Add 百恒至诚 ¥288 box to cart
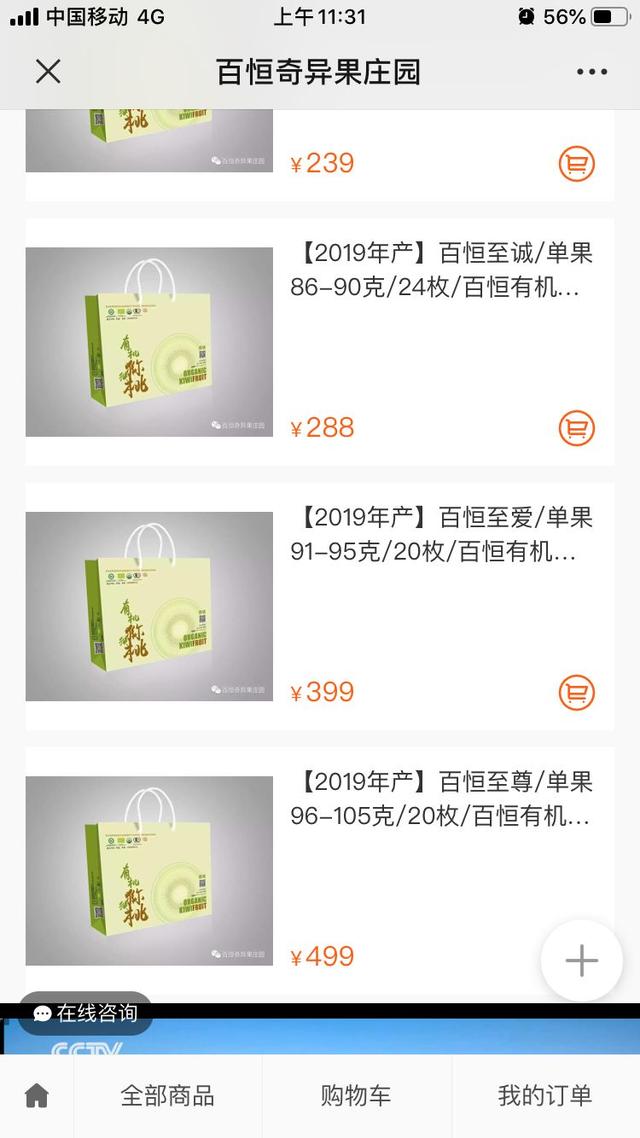Image resolution: width=640 pixels, height=1138 pixels. click(576, 428)
